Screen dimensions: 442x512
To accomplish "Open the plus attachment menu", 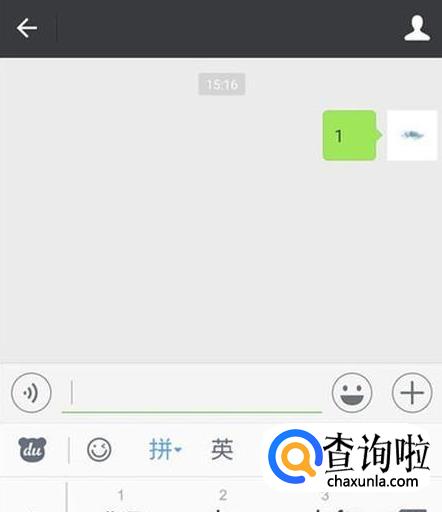I will (x=412, y=393).
